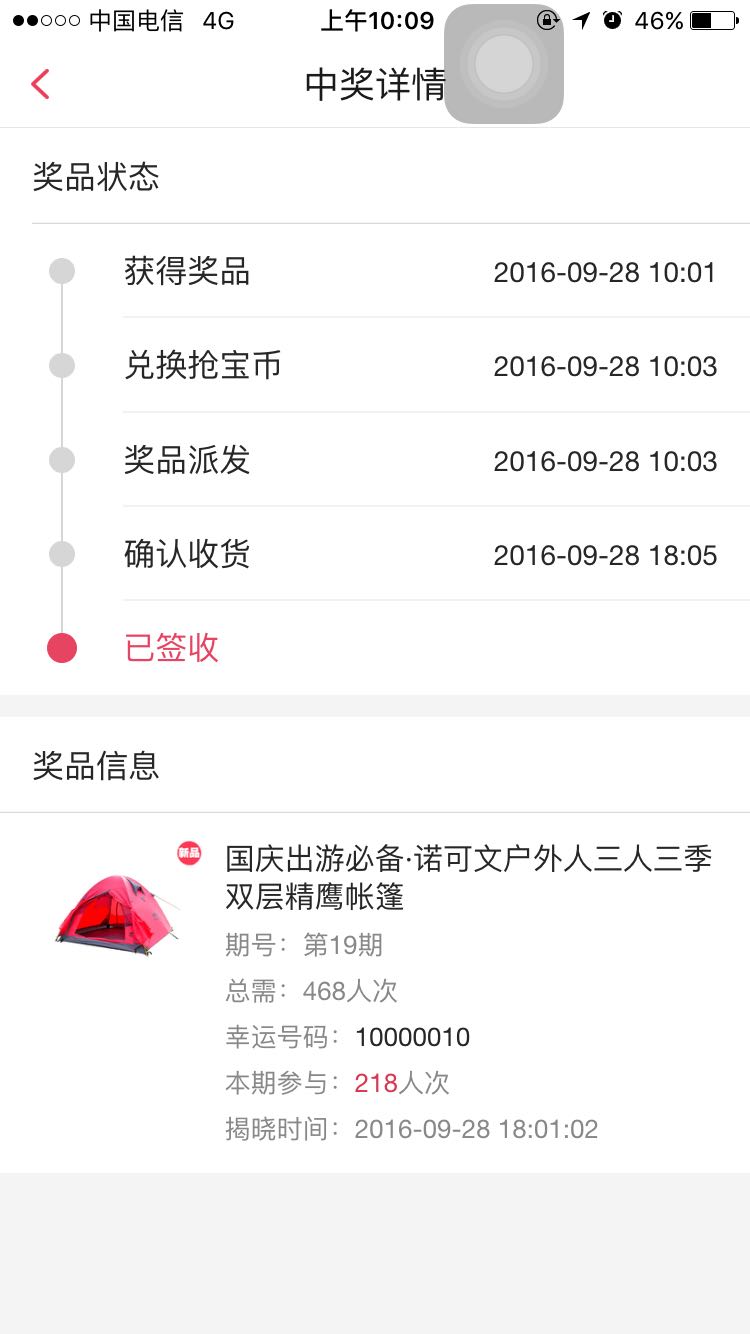750x1334 pixels.
Task: Go back from the 中奖详情 page
Action: [40, 84]
